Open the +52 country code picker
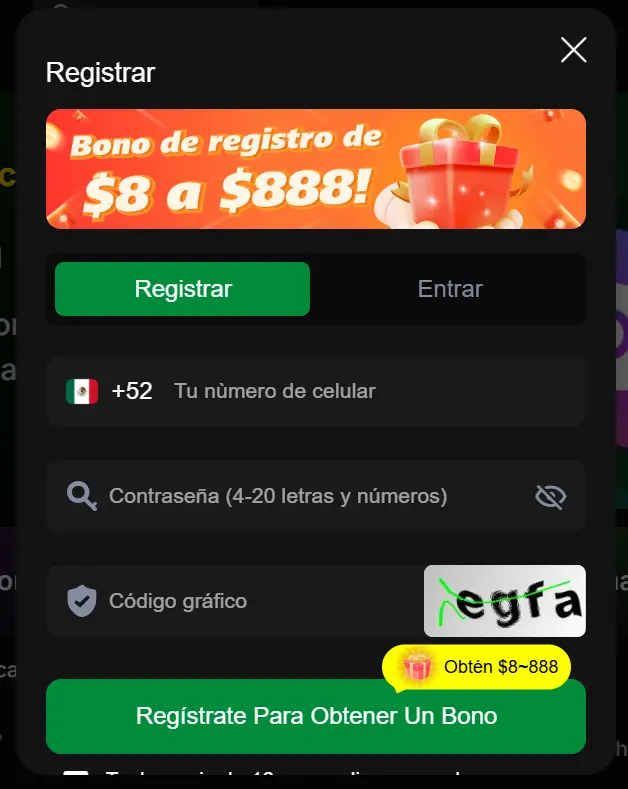This screenshot has width=628, height=789. click(110, 391)
